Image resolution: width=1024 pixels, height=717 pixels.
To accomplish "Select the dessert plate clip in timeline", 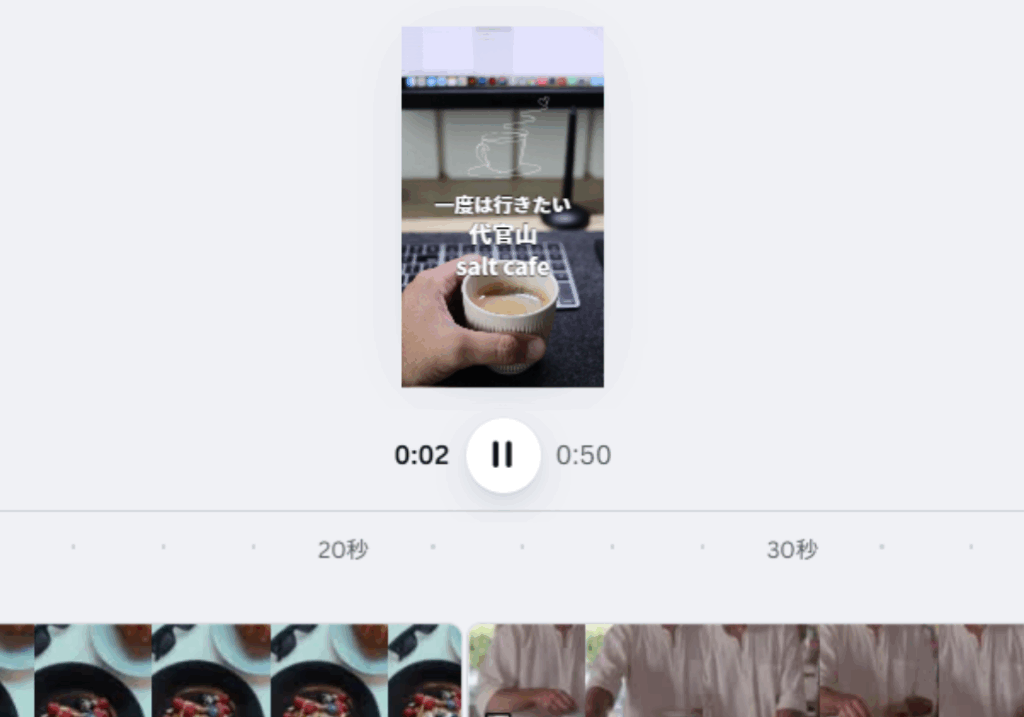I will click(x=230, y=670).
